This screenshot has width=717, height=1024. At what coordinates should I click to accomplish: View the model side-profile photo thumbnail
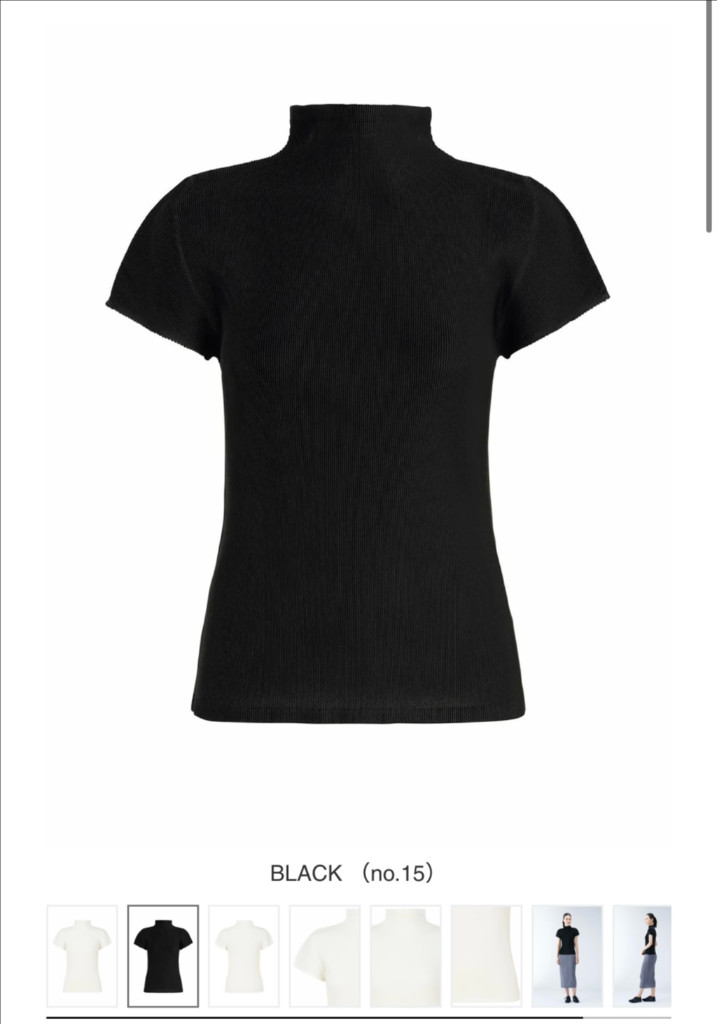[x=642, y=955]
